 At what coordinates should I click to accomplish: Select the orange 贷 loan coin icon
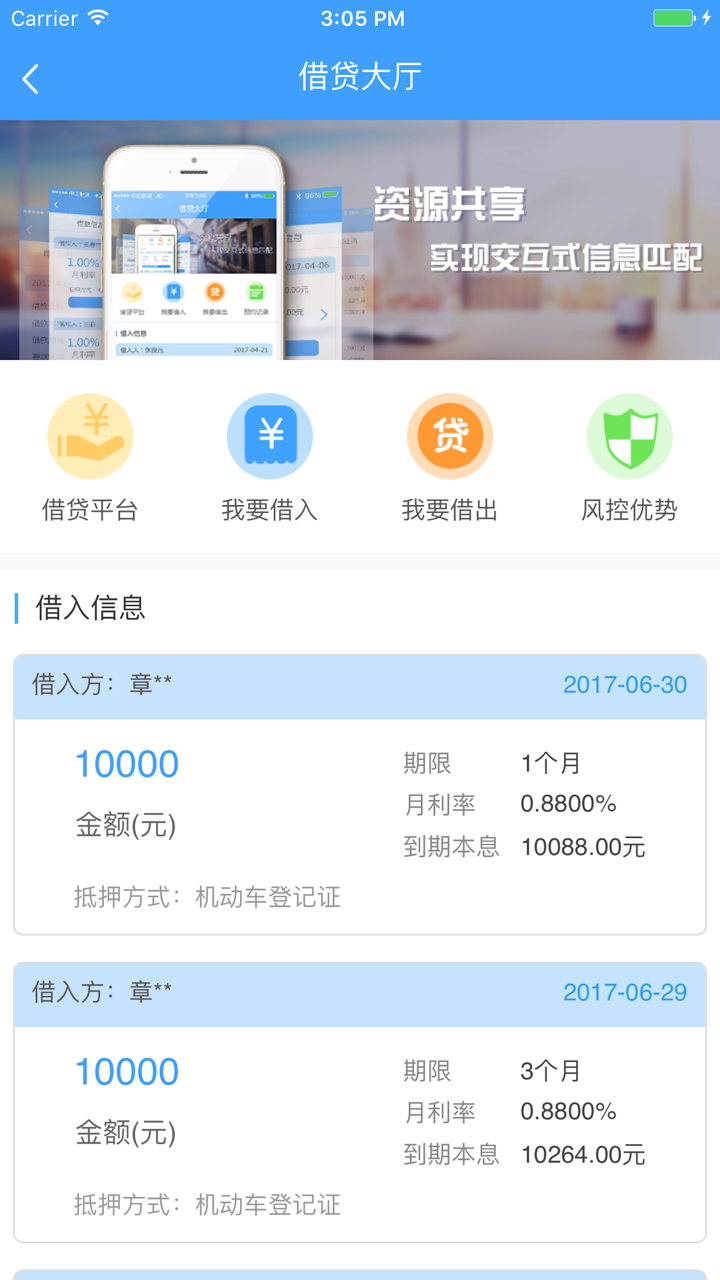point(450,435)
